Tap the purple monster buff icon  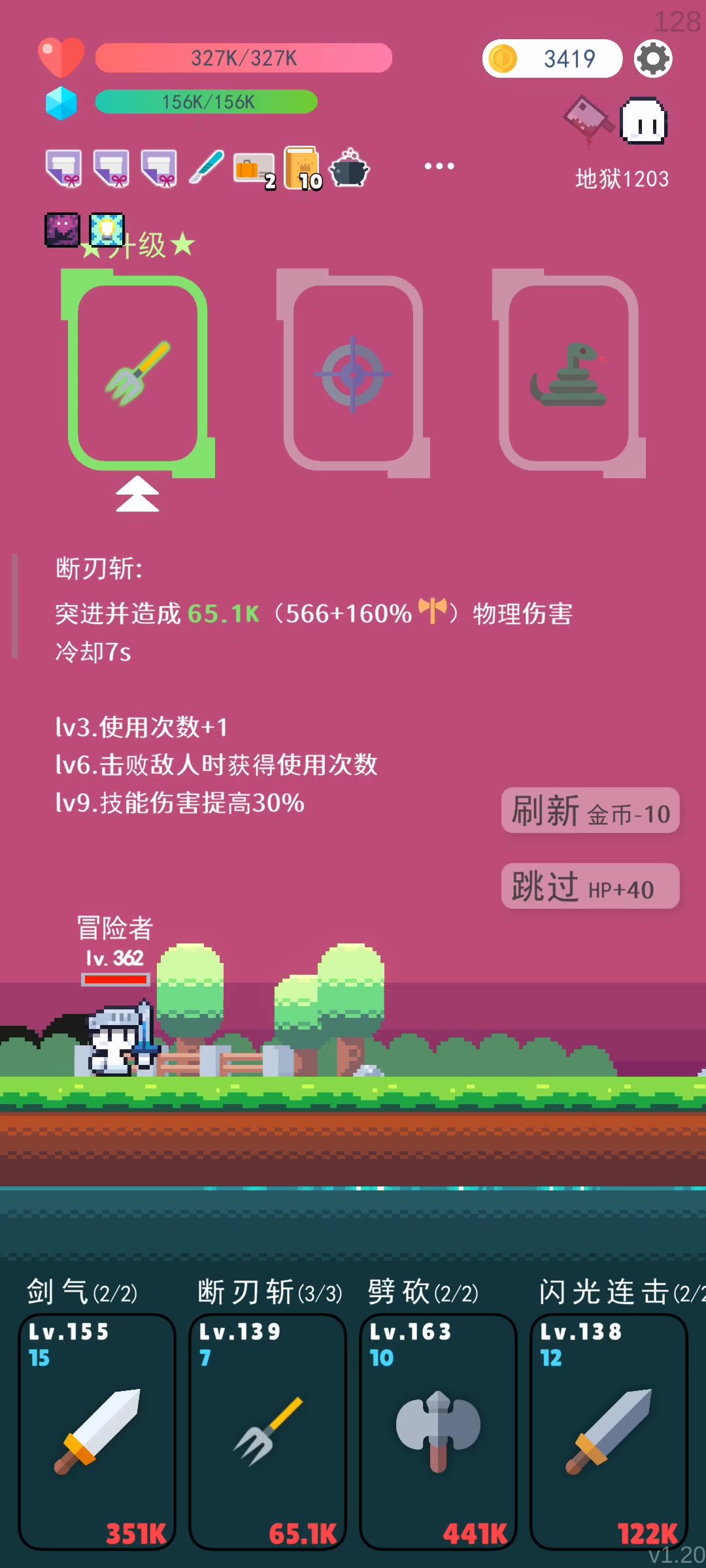point(62,229)
